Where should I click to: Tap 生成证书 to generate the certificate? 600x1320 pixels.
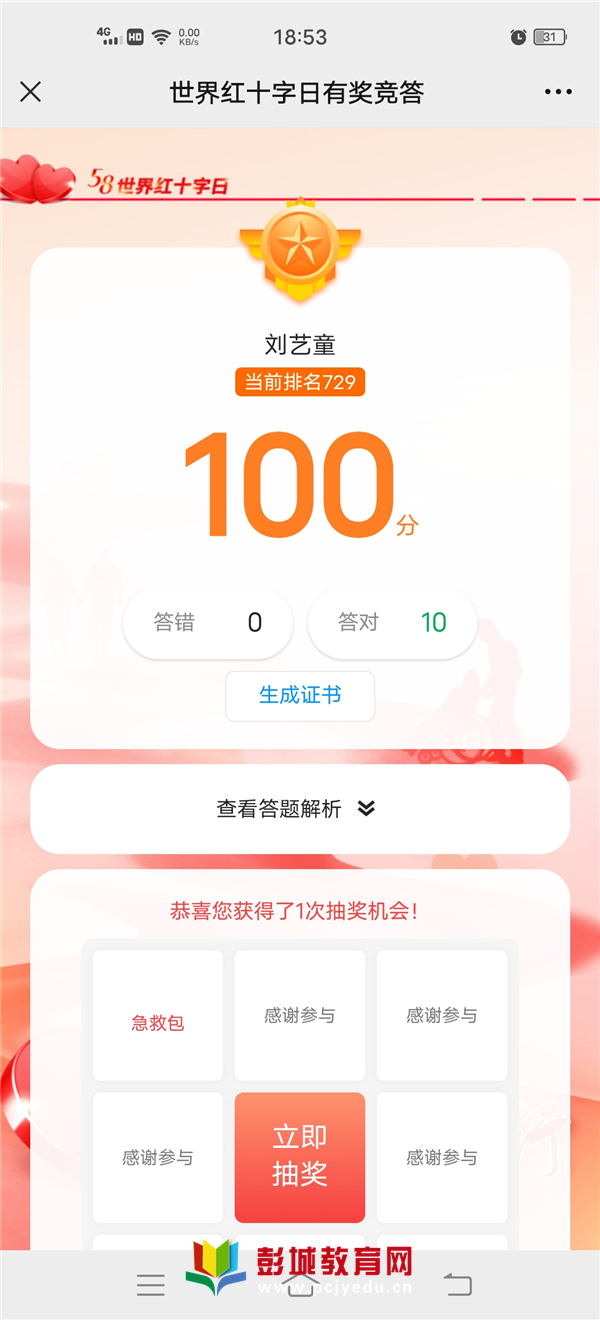[300, 695]
